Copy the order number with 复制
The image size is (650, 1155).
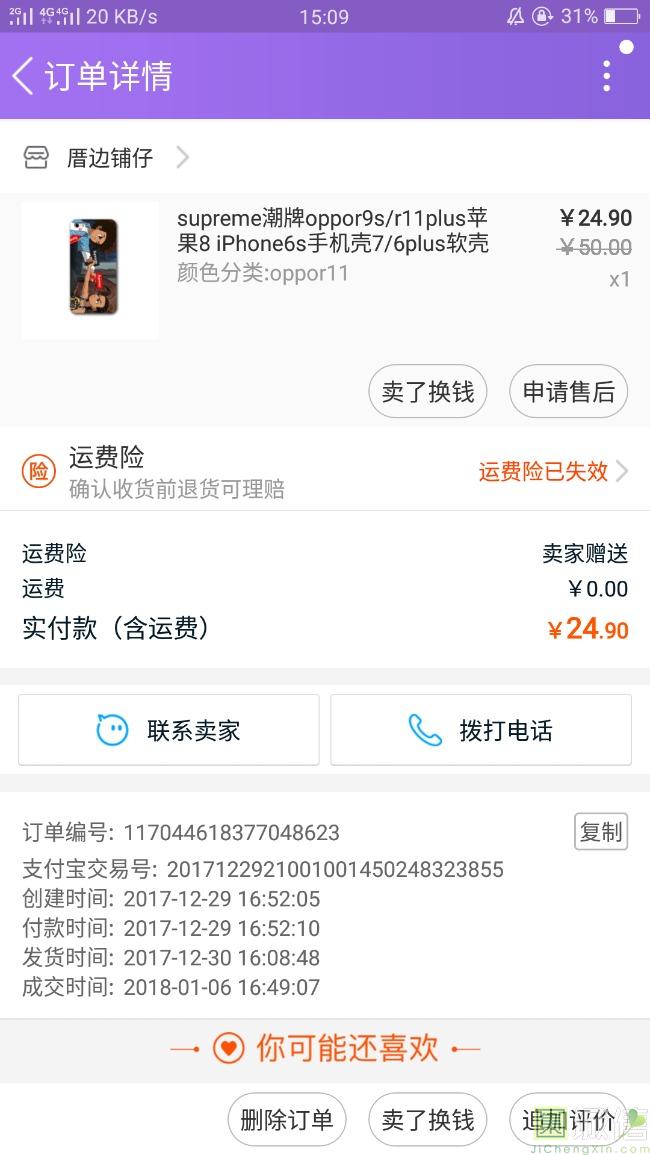click(x=601, y=831)
